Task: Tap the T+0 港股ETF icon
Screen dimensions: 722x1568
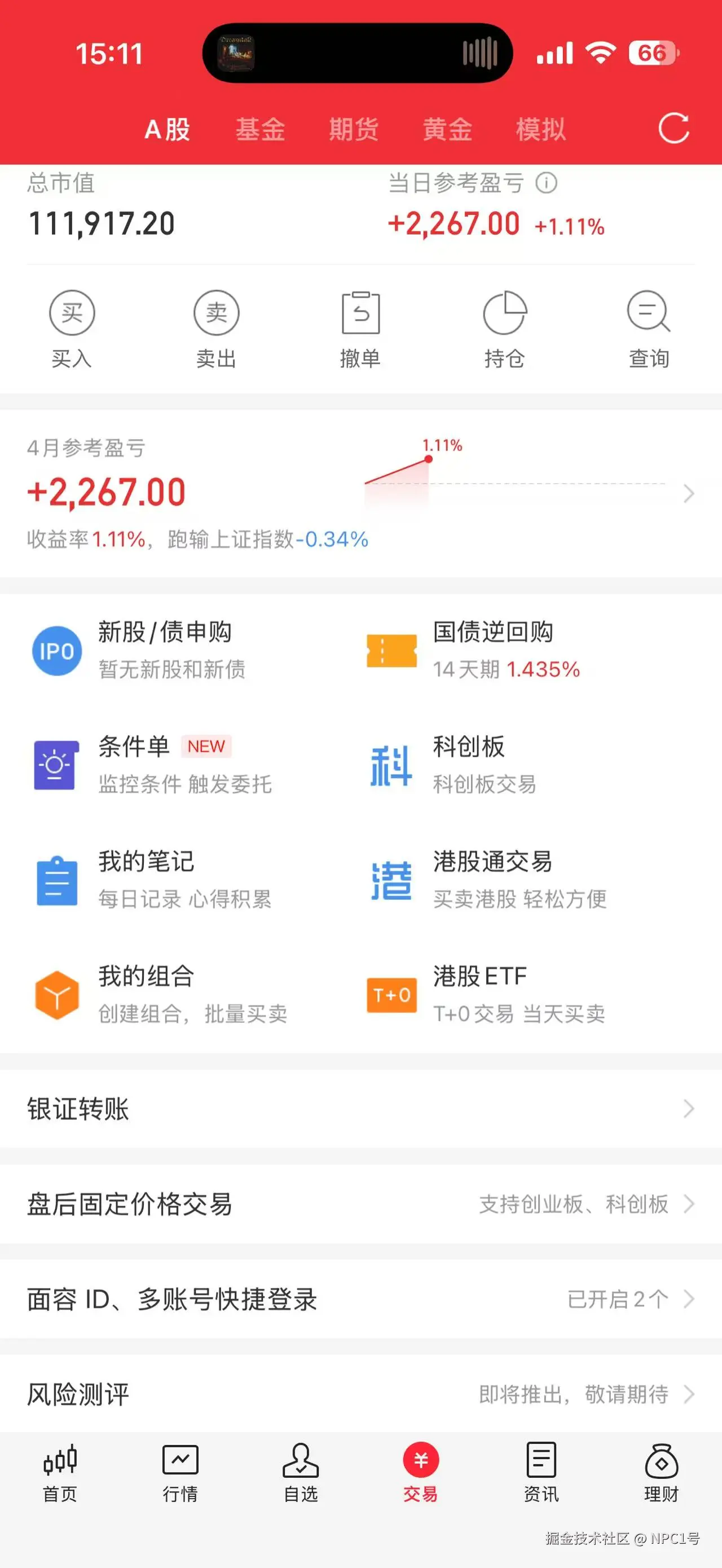Action: click(x=391, y=995)
